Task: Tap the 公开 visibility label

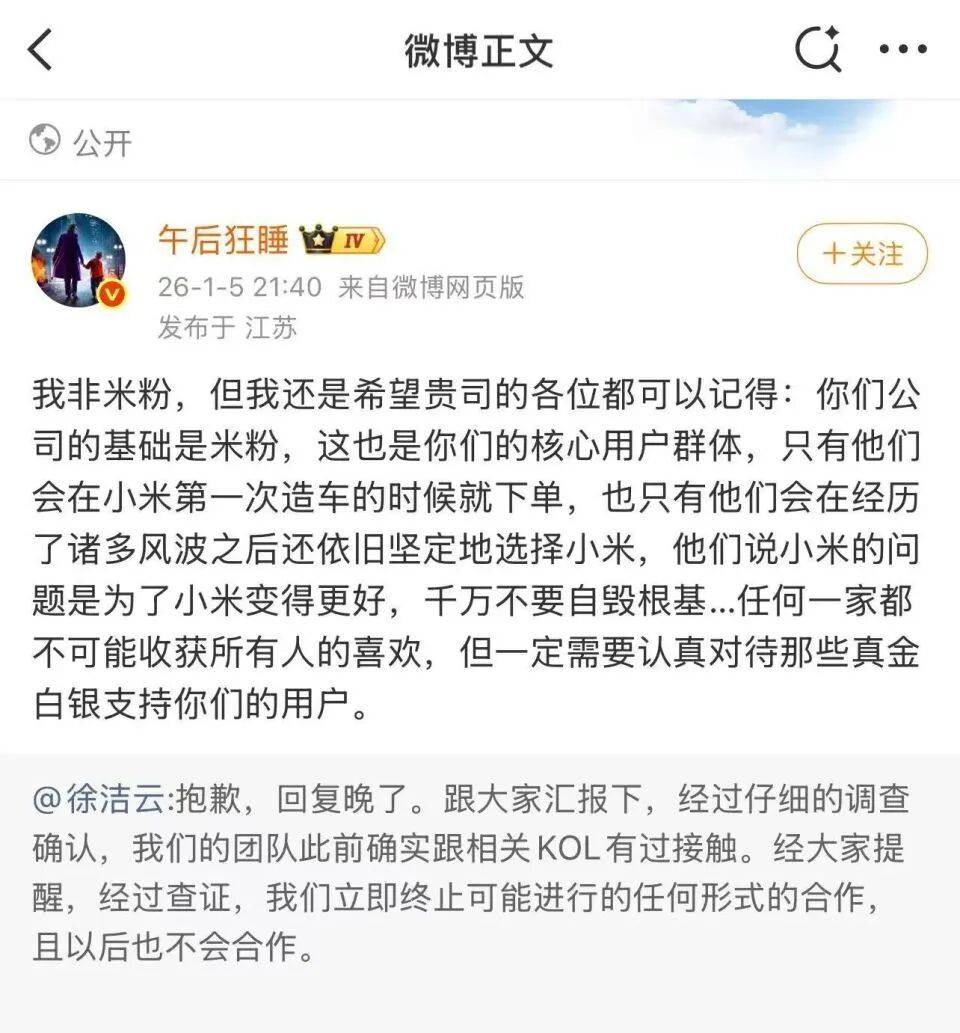Action: click(x=100, y=142)
